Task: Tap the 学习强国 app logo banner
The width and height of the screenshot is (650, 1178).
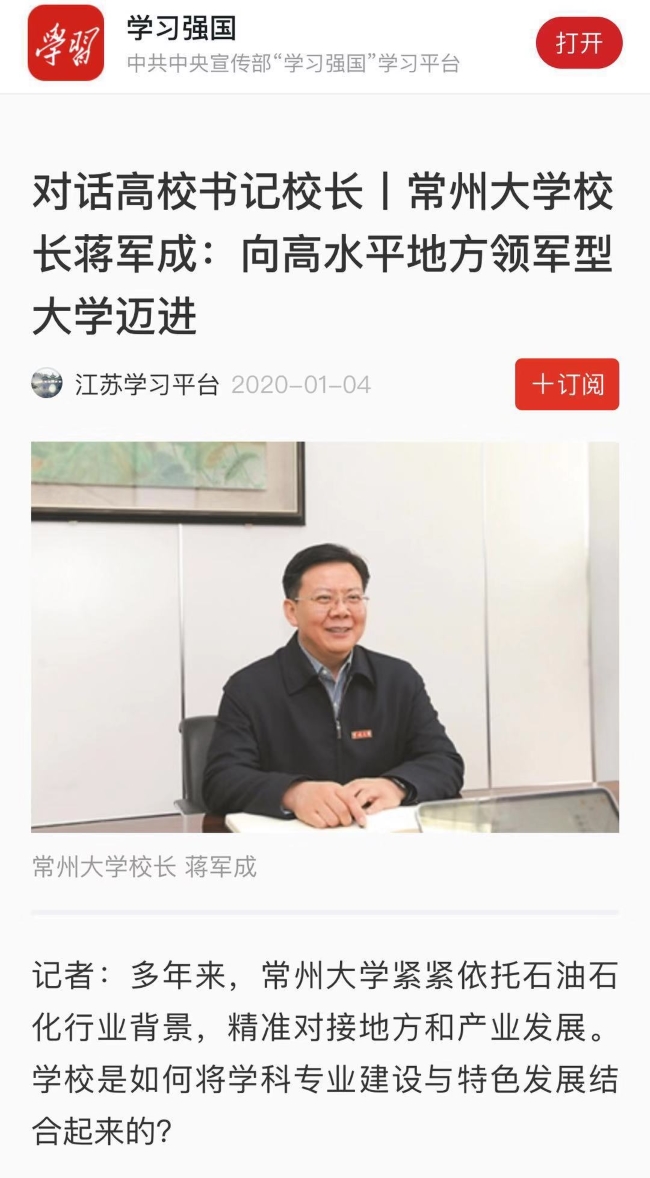Action: point(66,43)
